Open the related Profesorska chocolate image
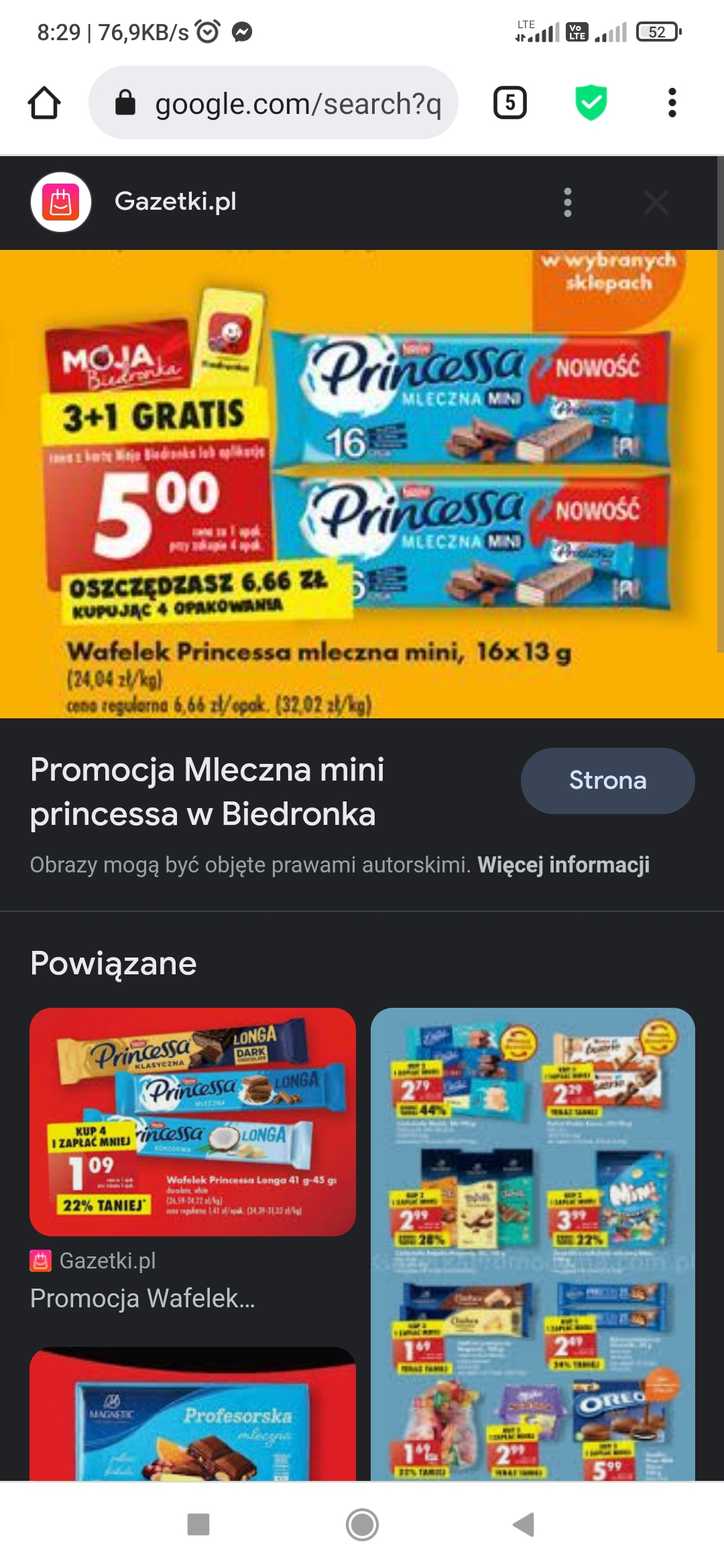This screenshot has height=1568, width=724. pos(192,1414)
